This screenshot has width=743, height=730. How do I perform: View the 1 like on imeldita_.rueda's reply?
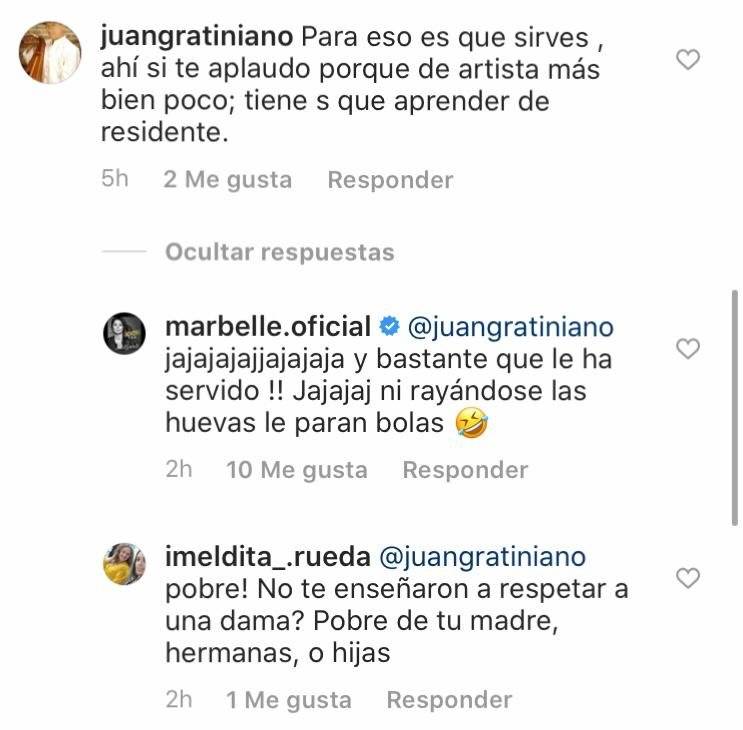288,700
